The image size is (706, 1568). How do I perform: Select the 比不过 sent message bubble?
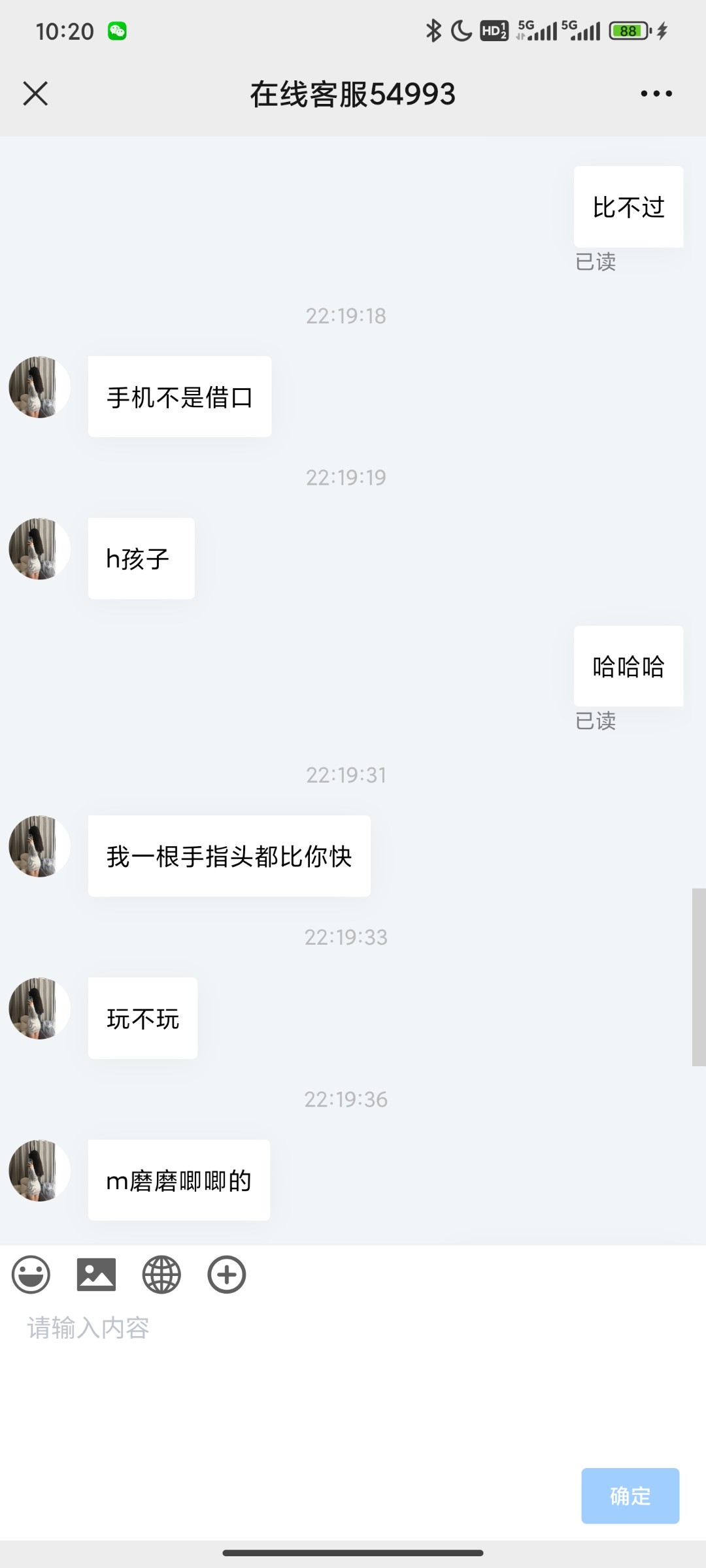[628, 206]
